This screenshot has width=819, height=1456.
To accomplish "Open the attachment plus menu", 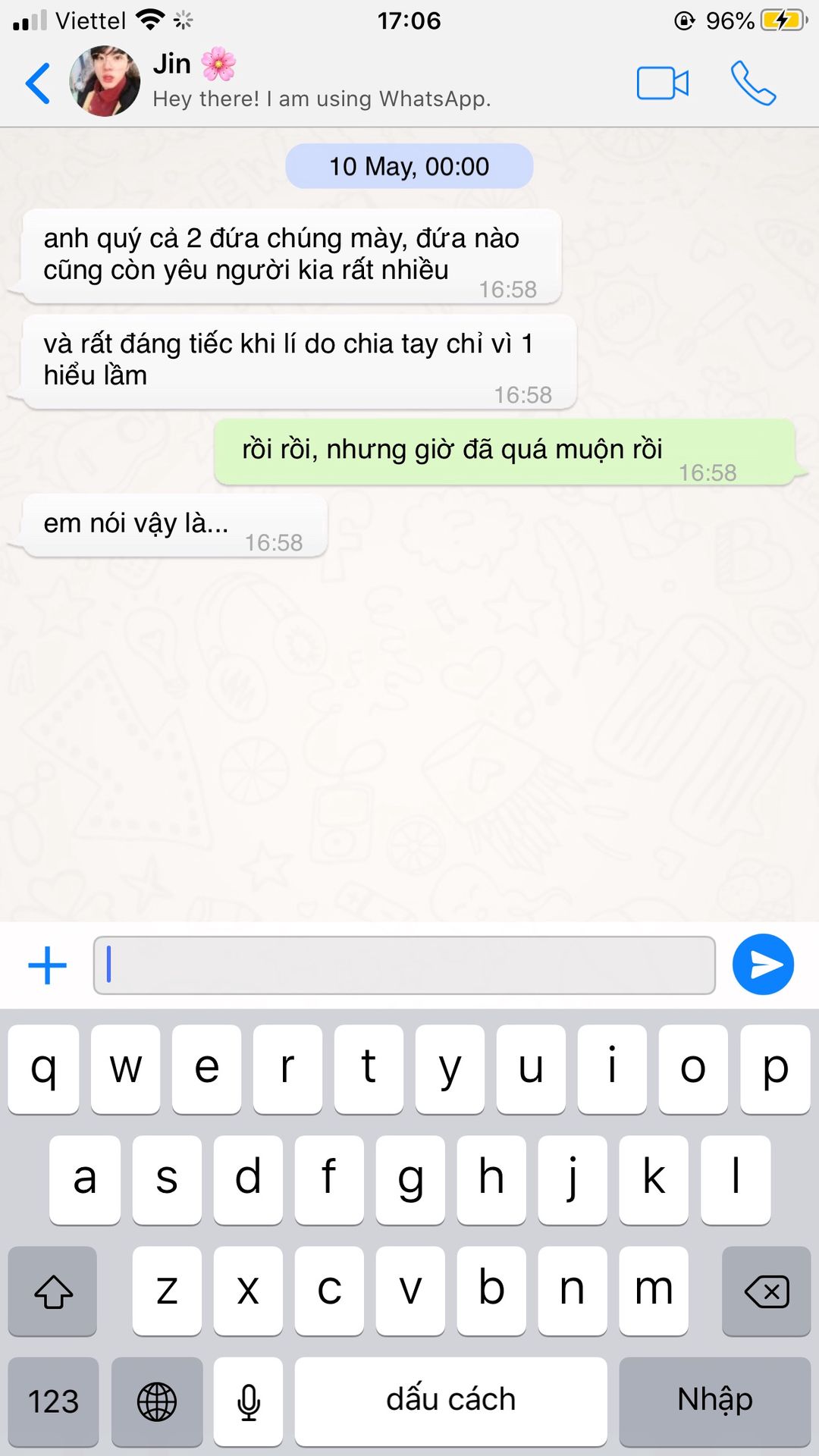I will tap(47, 965).
